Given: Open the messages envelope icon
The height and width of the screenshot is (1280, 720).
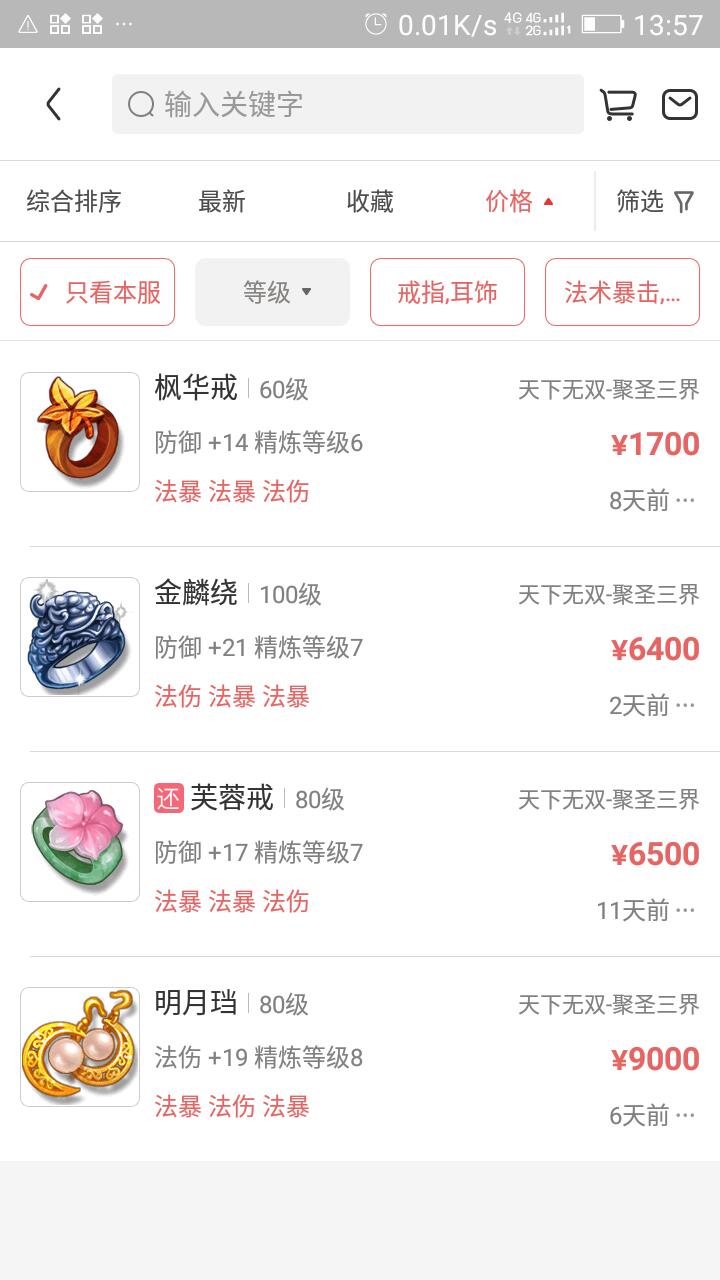Looking at the screenshot, I should pos(680,104).
